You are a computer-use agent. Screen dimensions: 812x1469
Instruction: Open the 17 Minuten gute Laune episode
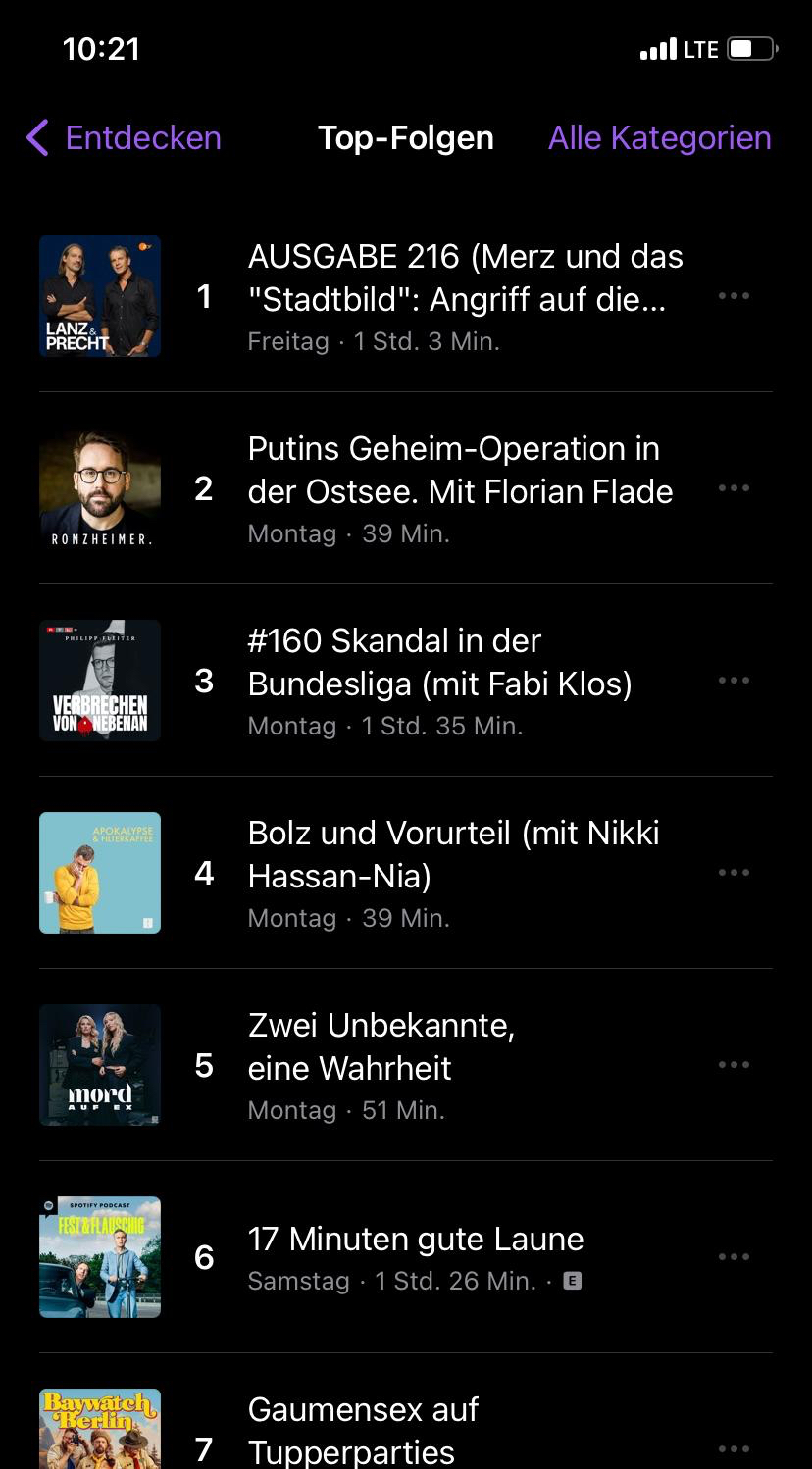click(416, 1255)
